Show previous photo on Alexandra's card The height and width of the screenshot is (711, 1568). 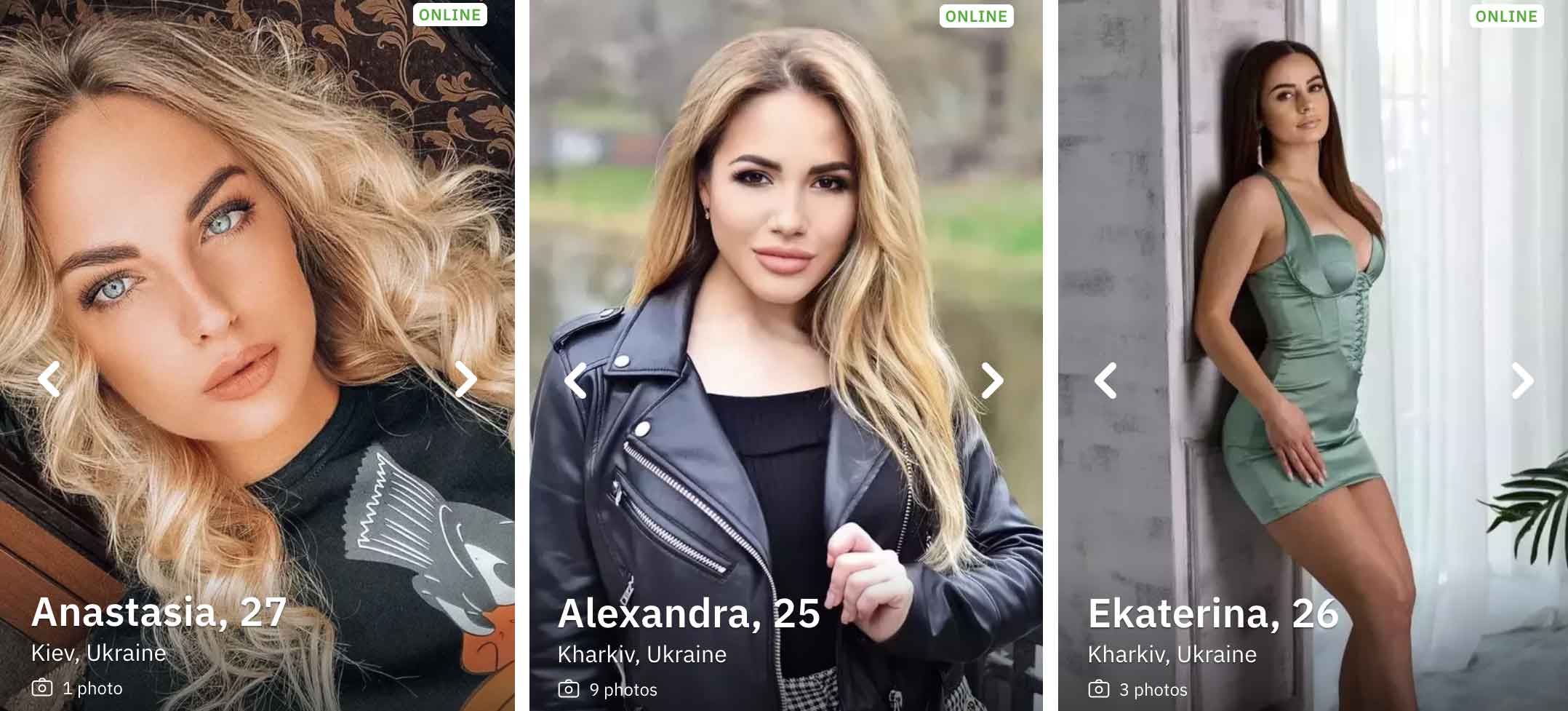(x=575, y=381)
